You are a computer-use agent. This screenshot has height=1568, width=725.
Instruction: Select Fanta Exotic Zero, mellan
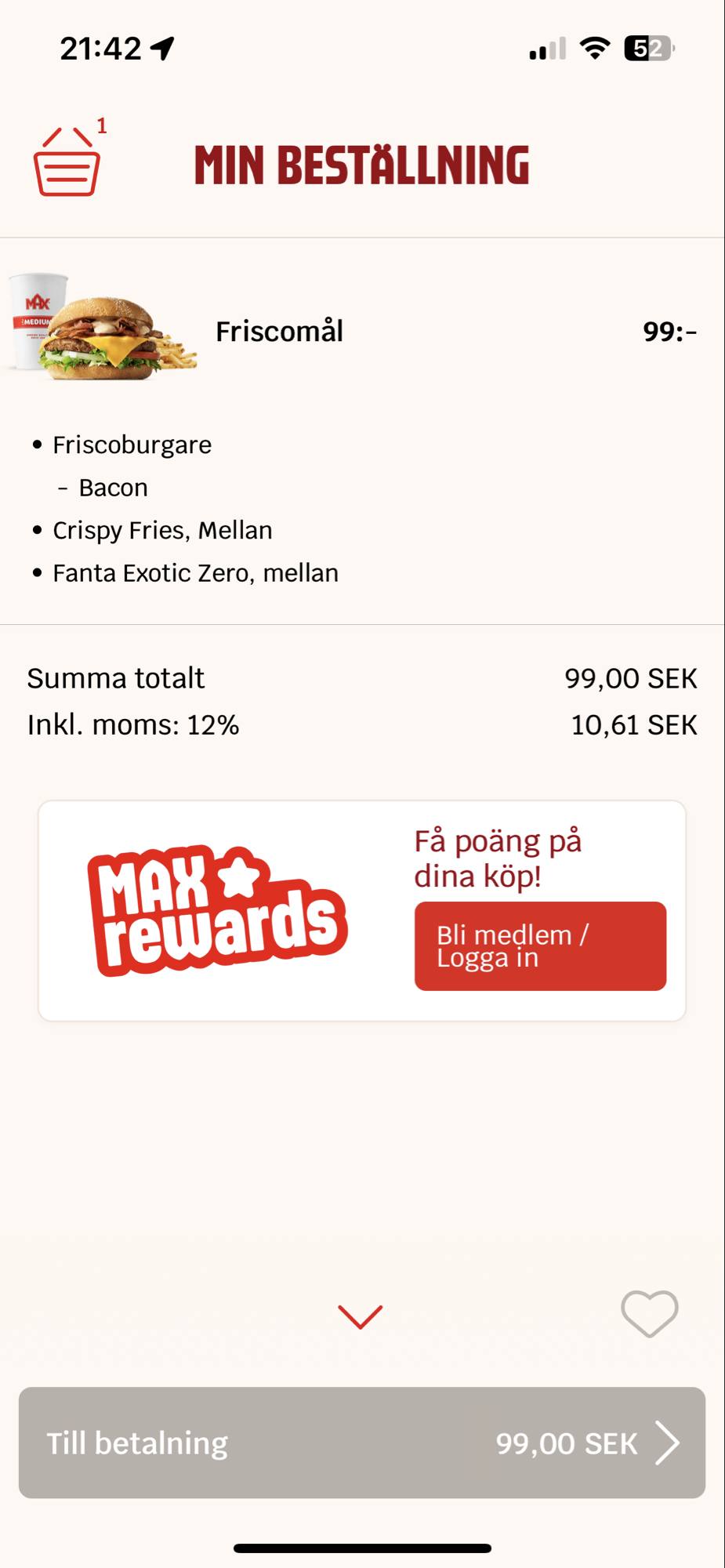194,573
